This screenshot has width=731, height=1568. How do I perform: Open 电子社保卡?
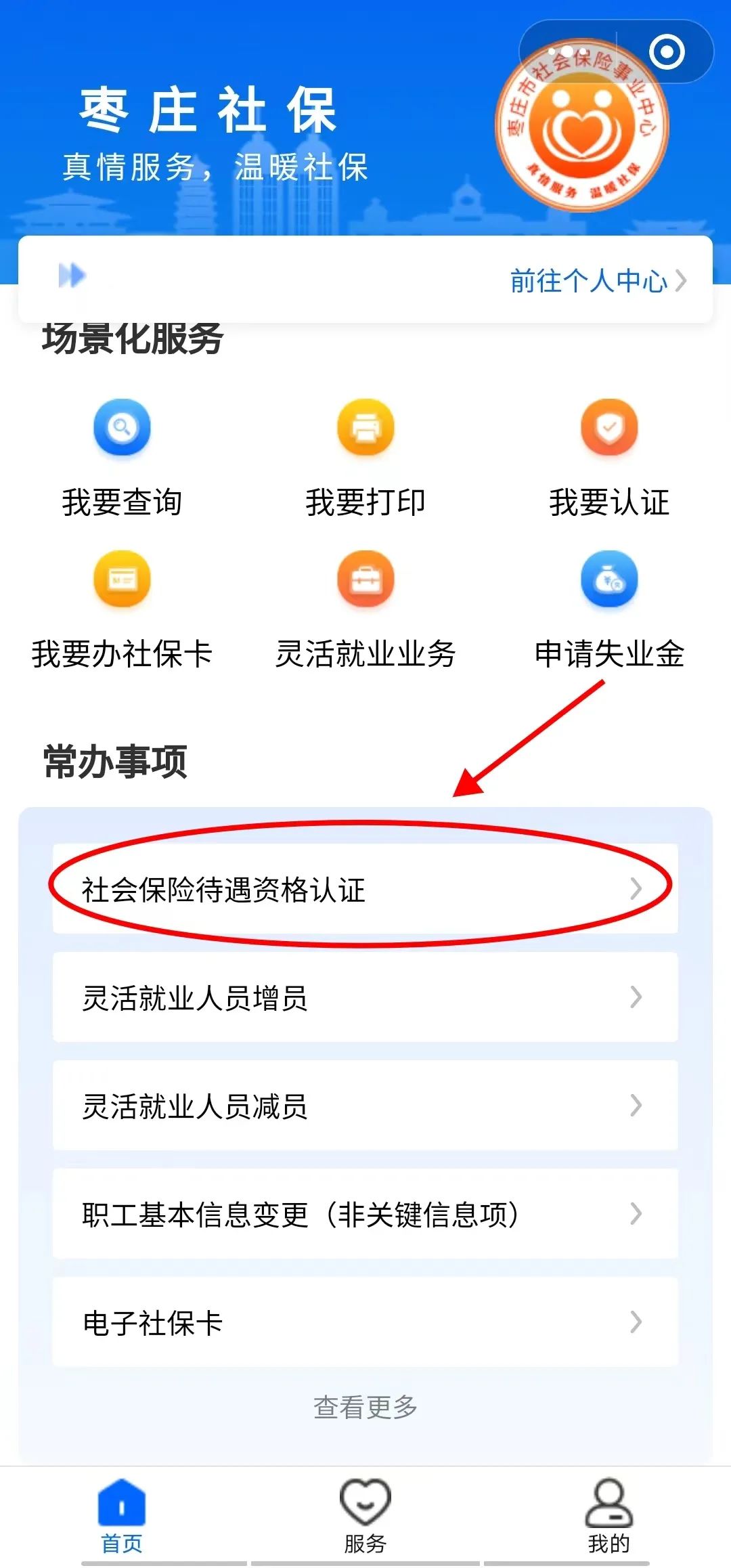coord(365,1322)
